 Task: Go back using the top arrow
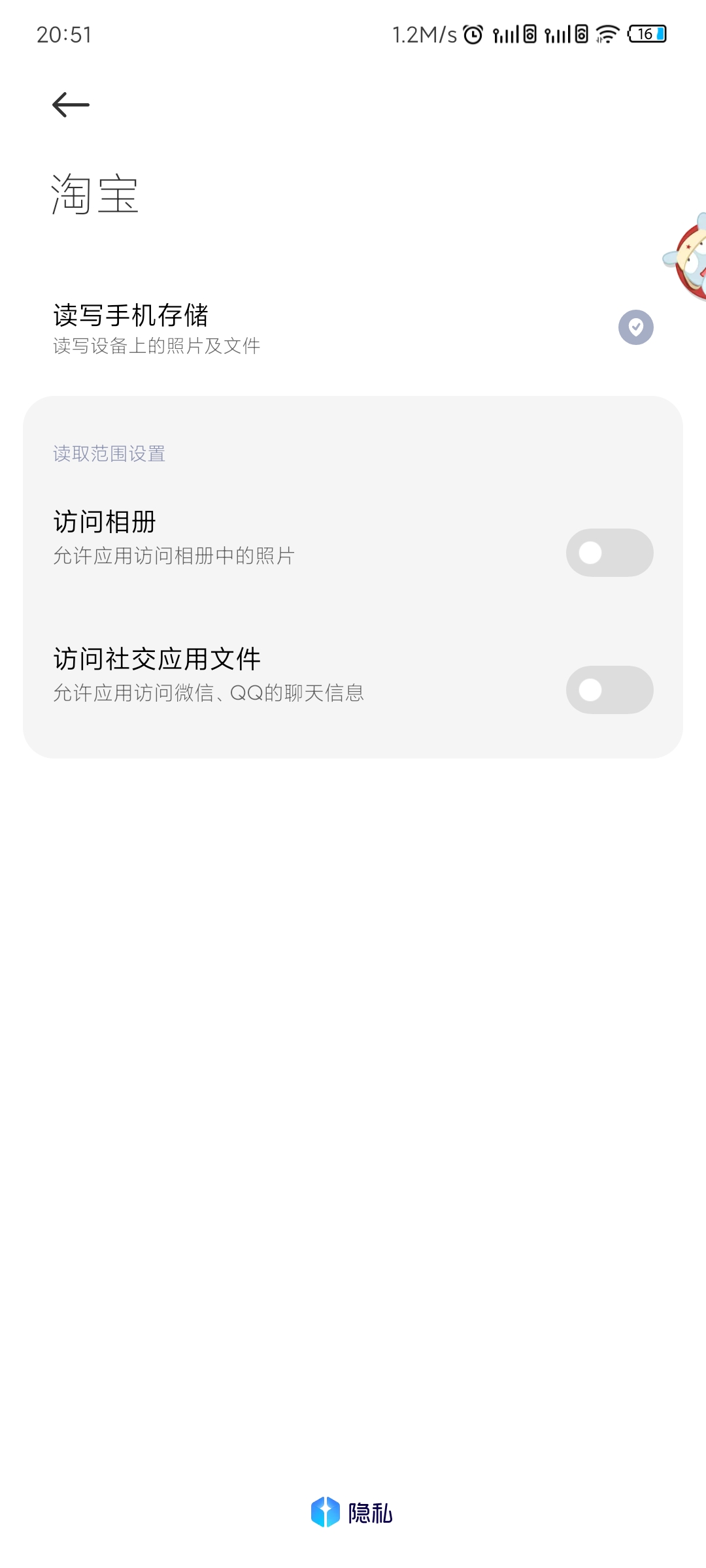coord(71,105)
